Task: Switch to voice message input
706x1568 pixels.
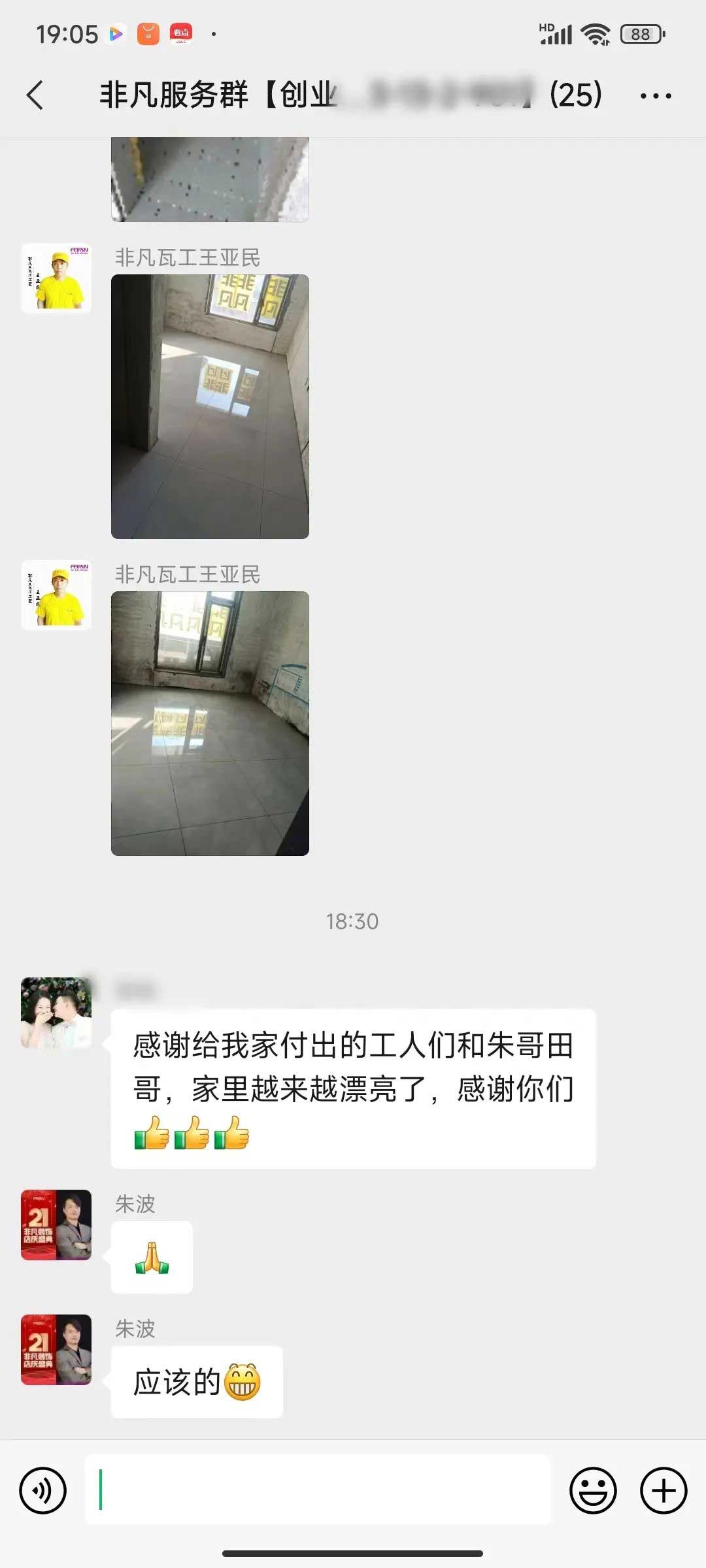Action: pyautogui.click(x=43, y=1491)
